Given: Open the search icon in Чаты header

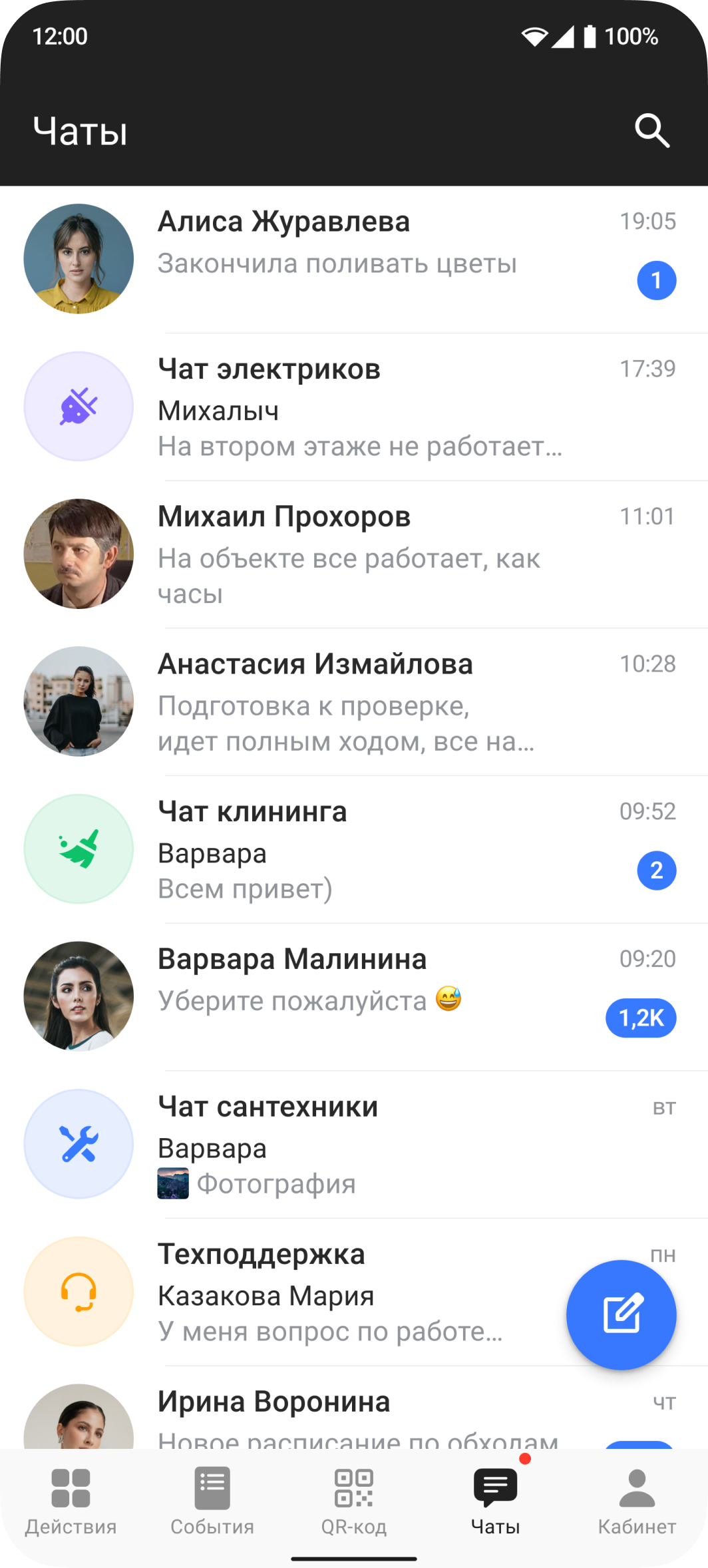Looking at the screenshot, I should pyautogui.click(x=651, y=130).
